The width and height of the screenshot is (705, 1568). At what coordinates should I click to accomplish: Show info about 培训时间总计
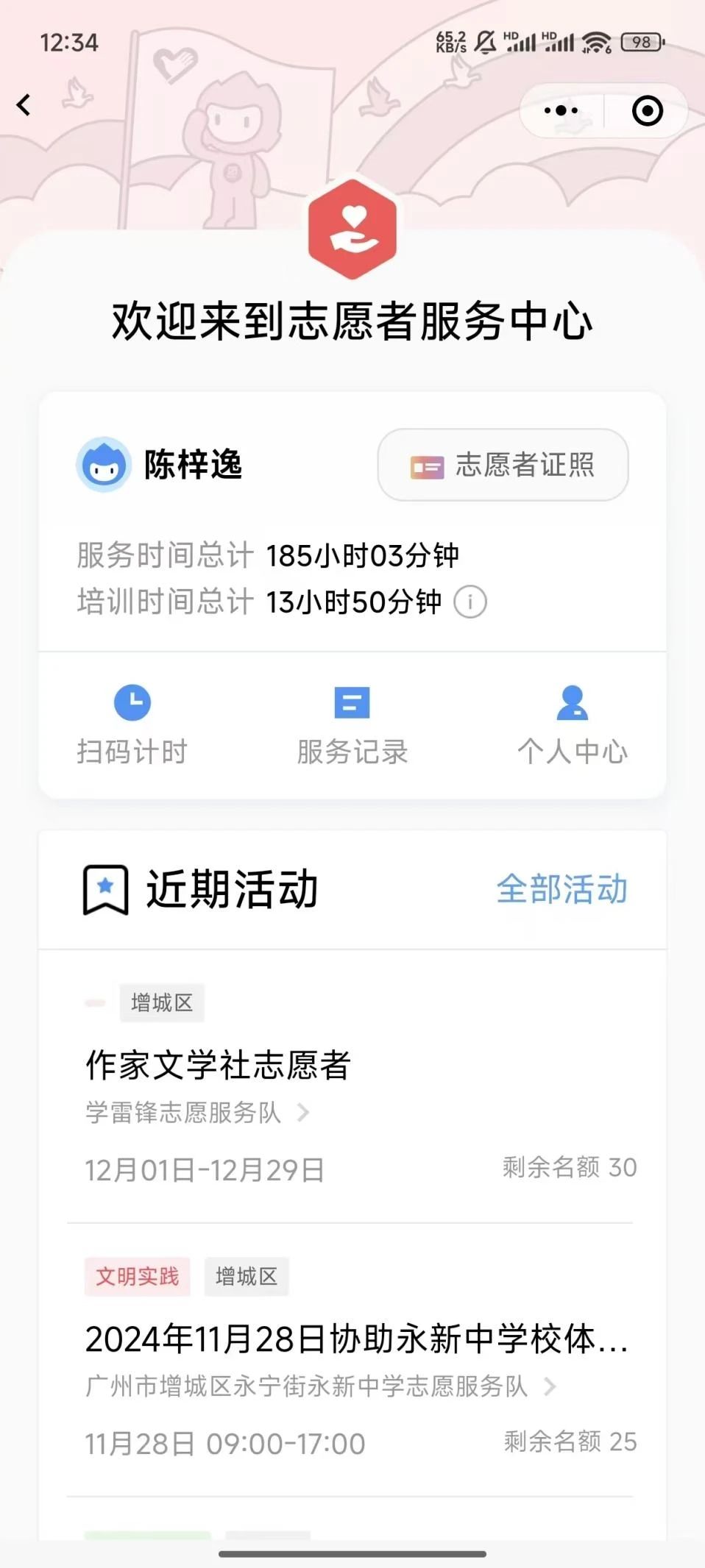pos(470,602)
